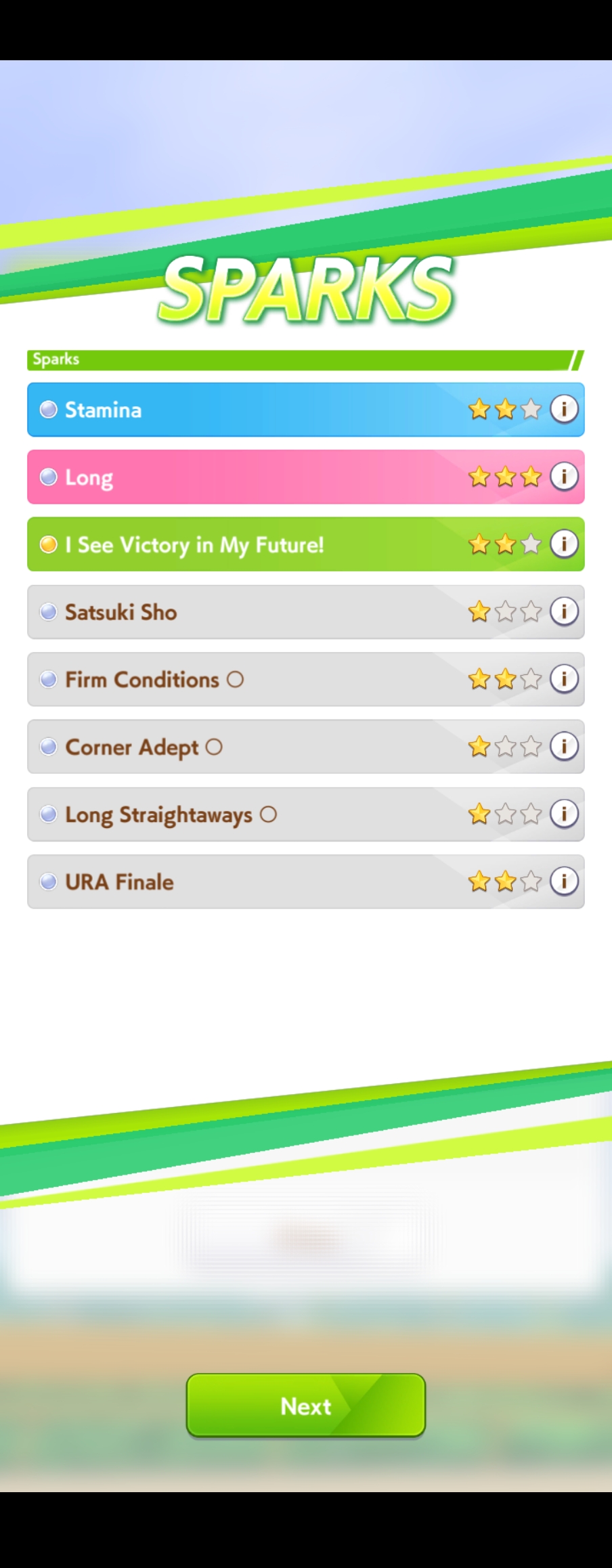This screenshot has height=1568, width=612.
Task: Tap info icon for Firm Conditions
Action: (x=563, y=678)
